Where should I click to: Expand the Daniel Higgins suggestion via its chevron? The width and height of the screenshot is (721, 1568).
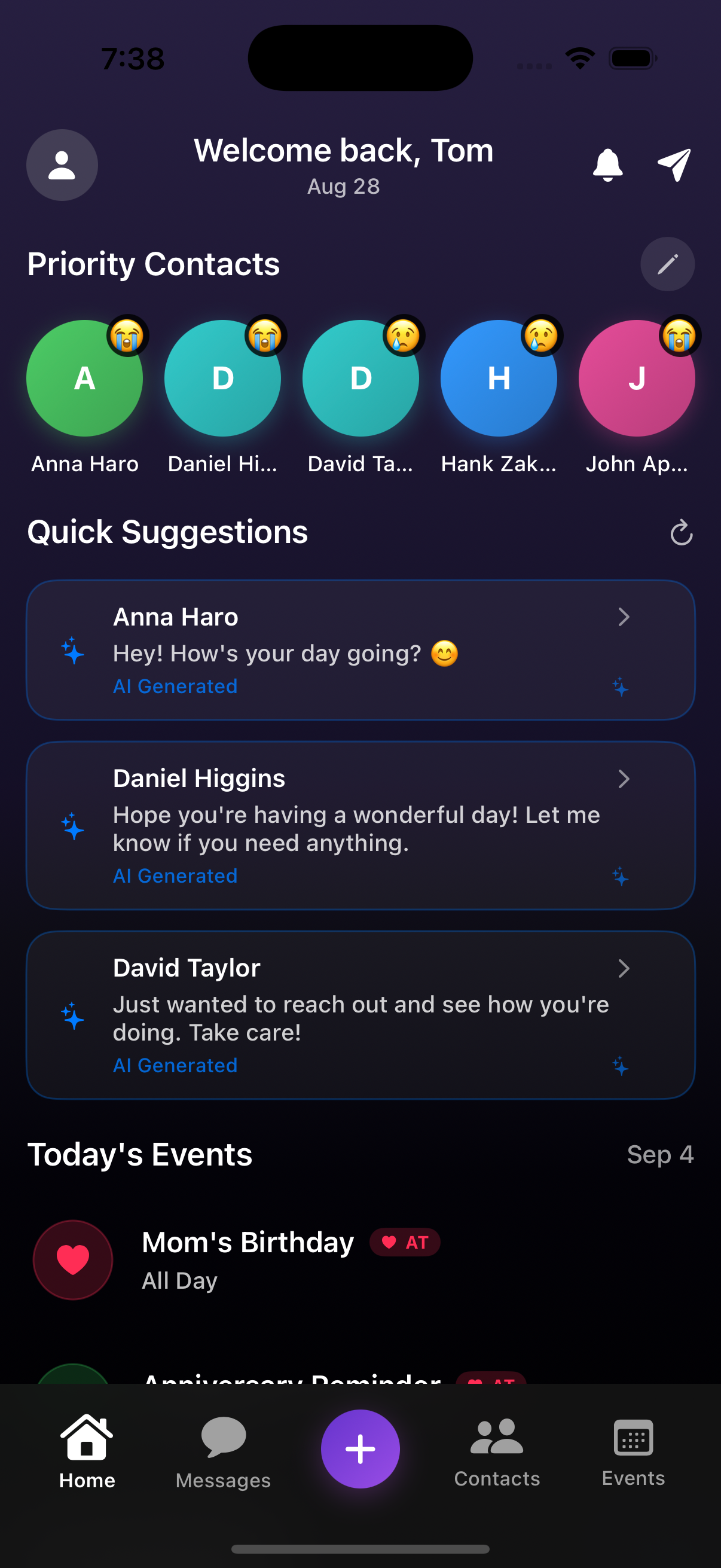624,779
